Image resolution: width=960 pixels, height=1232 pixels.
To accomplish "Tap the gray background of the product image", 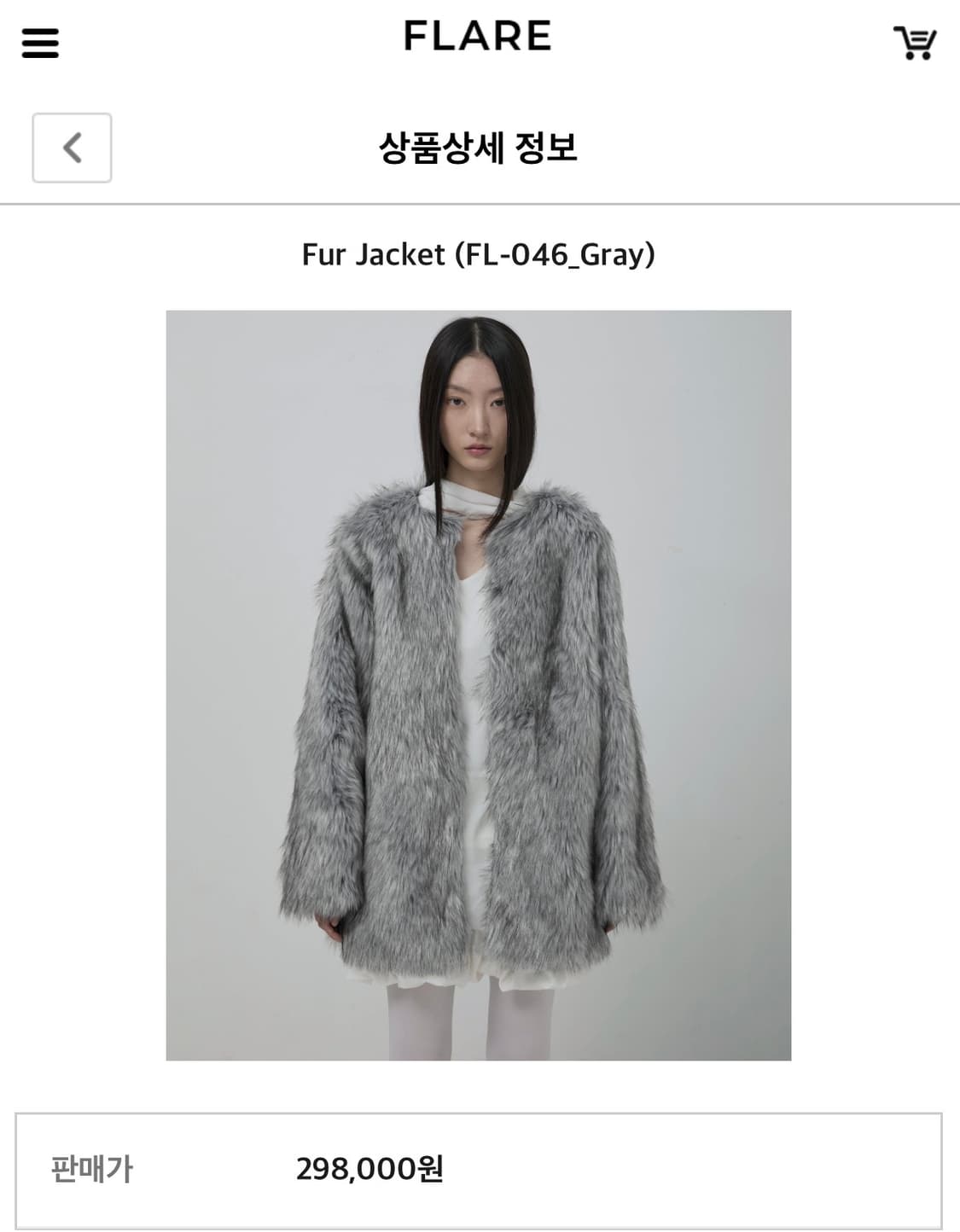I will click(x=239, y=384).
